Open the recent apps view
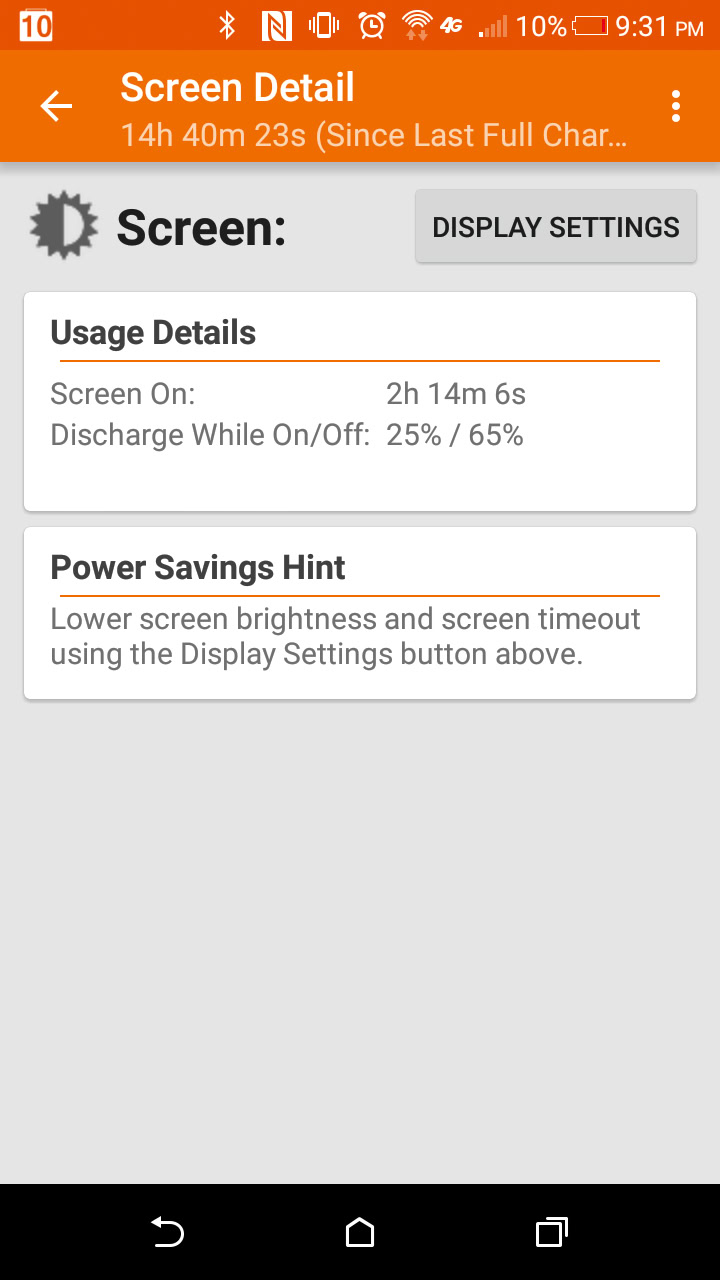 pos(551,1232)
